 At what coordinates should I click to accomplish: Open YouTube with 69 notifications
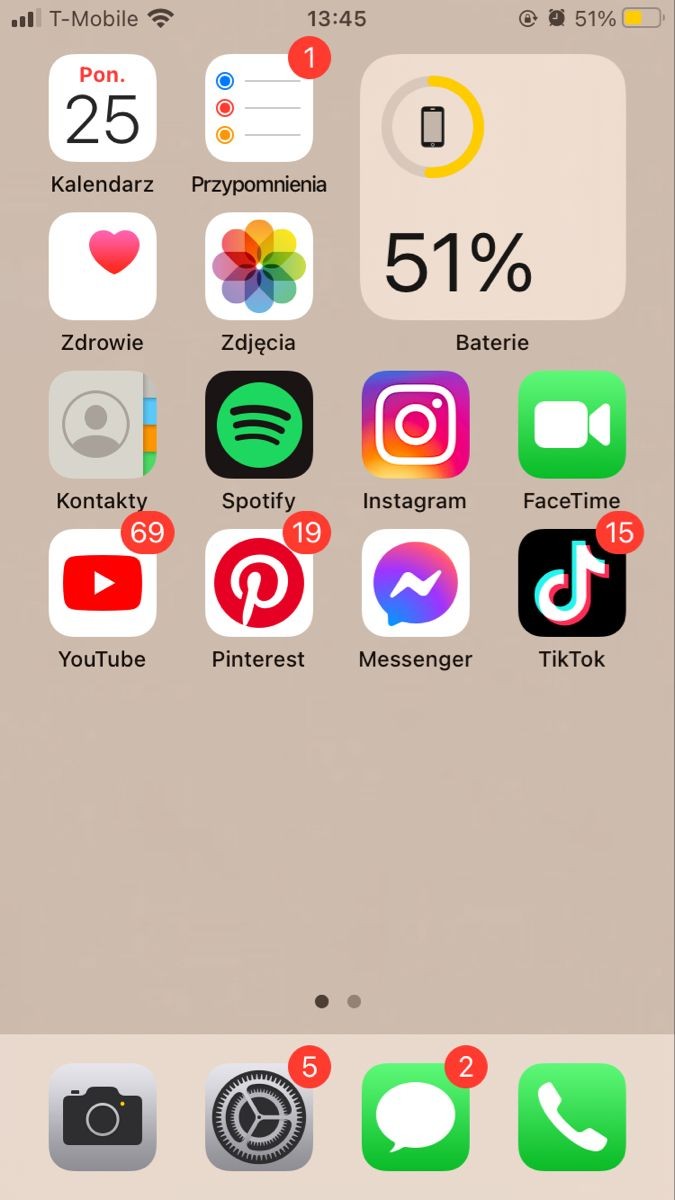click(102, 582)
